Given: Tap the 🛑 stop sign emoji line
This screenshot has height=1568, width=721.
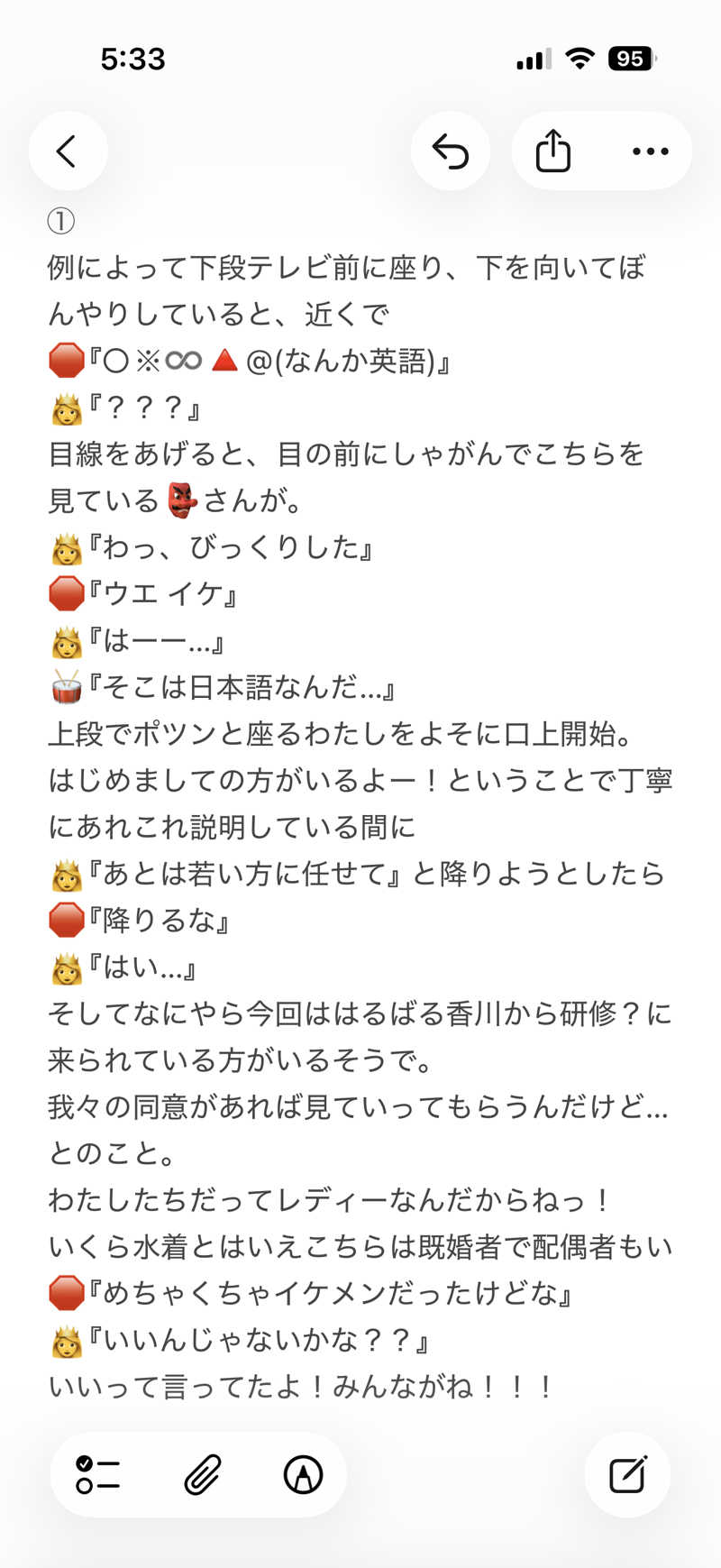Looking at the screenshot, I should (63, 362).
